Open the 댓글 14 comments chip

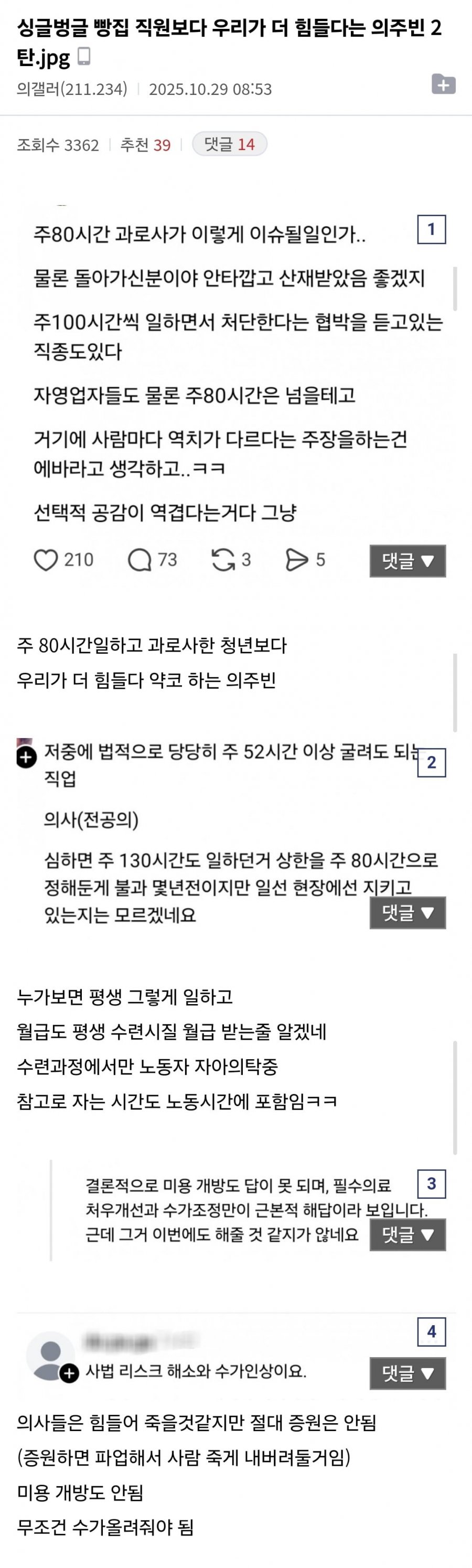[229, 144]
